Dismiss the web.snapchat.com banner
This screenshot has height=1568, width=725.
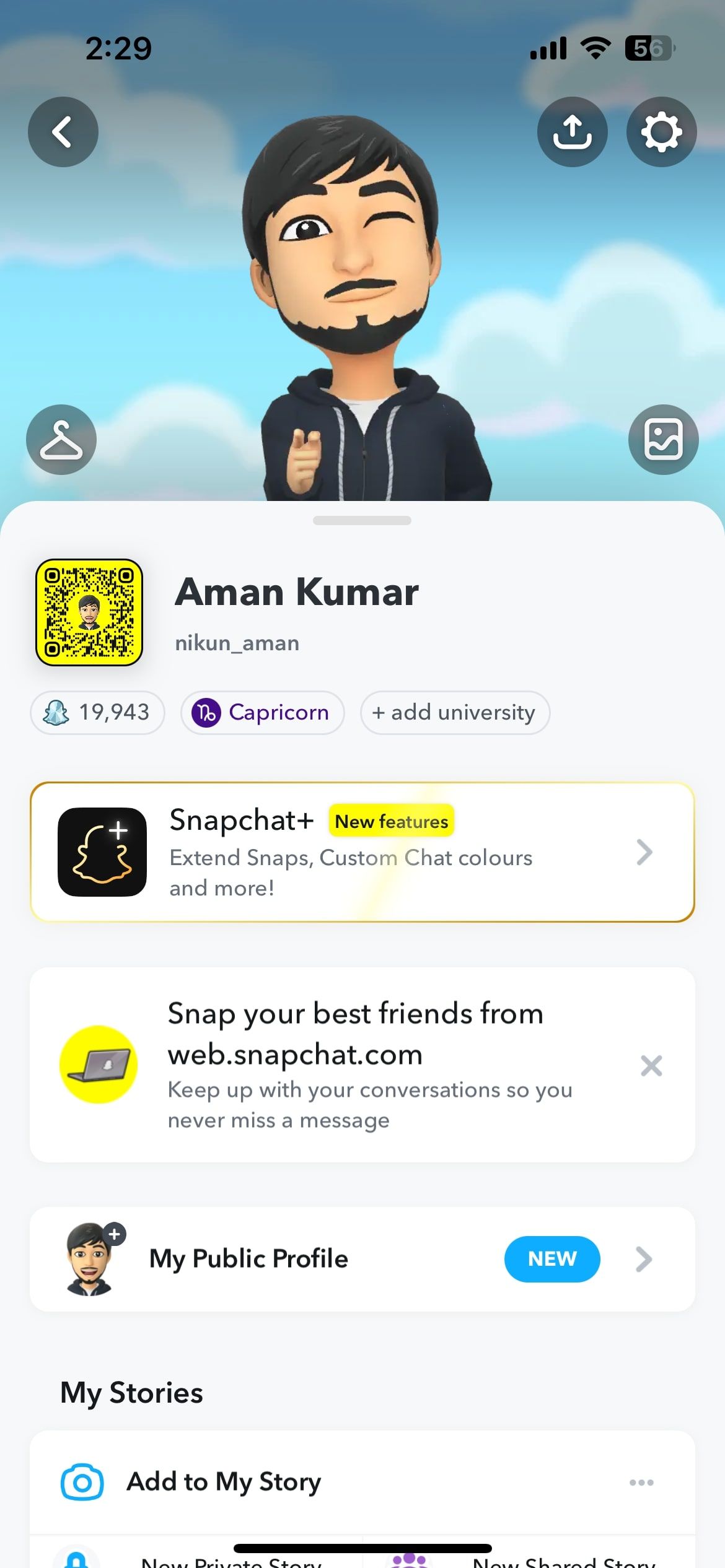651,1066
